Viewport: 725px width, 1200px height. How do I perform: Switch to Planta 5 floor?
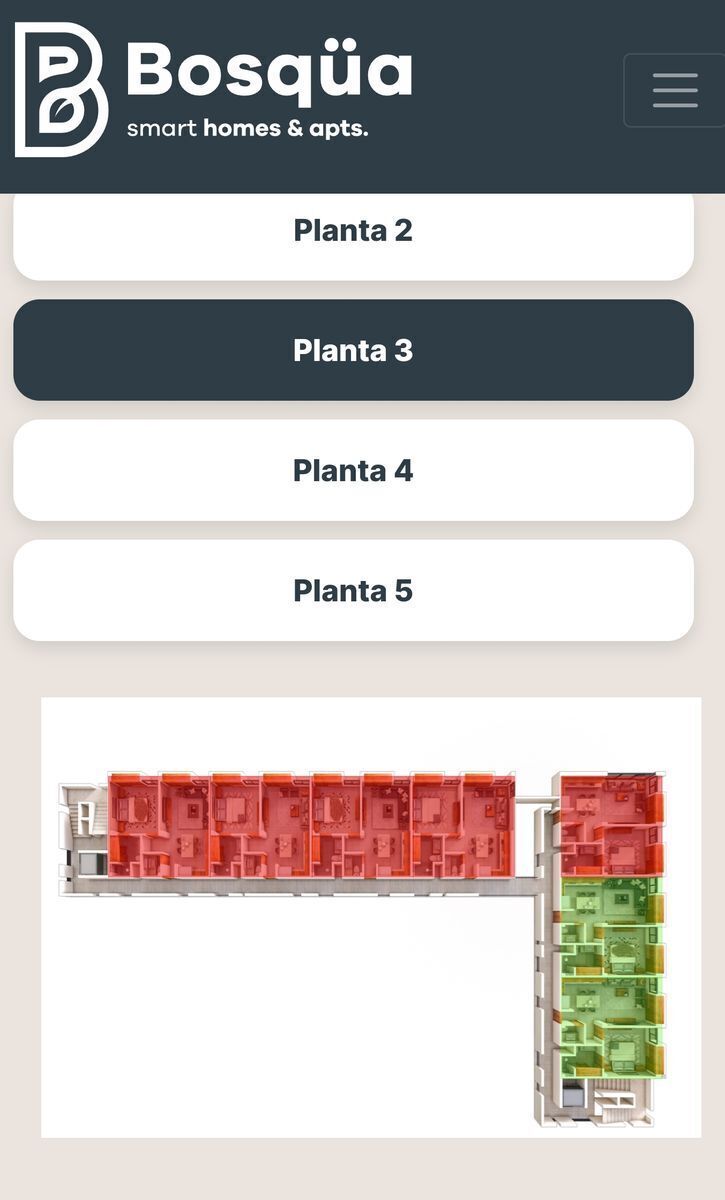(353, 590)
